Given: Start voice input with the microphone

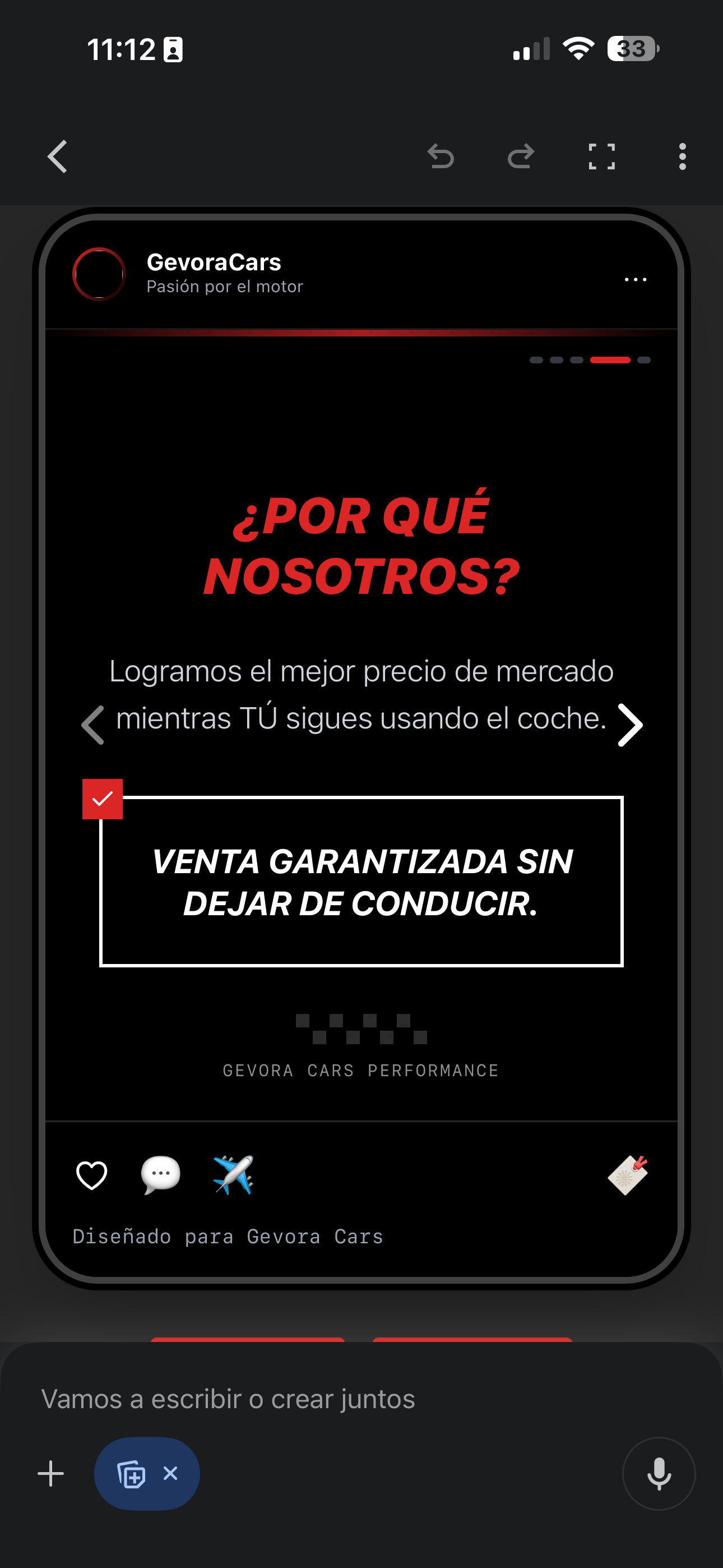Looking at the screenshot, I should coord(659,1474).
